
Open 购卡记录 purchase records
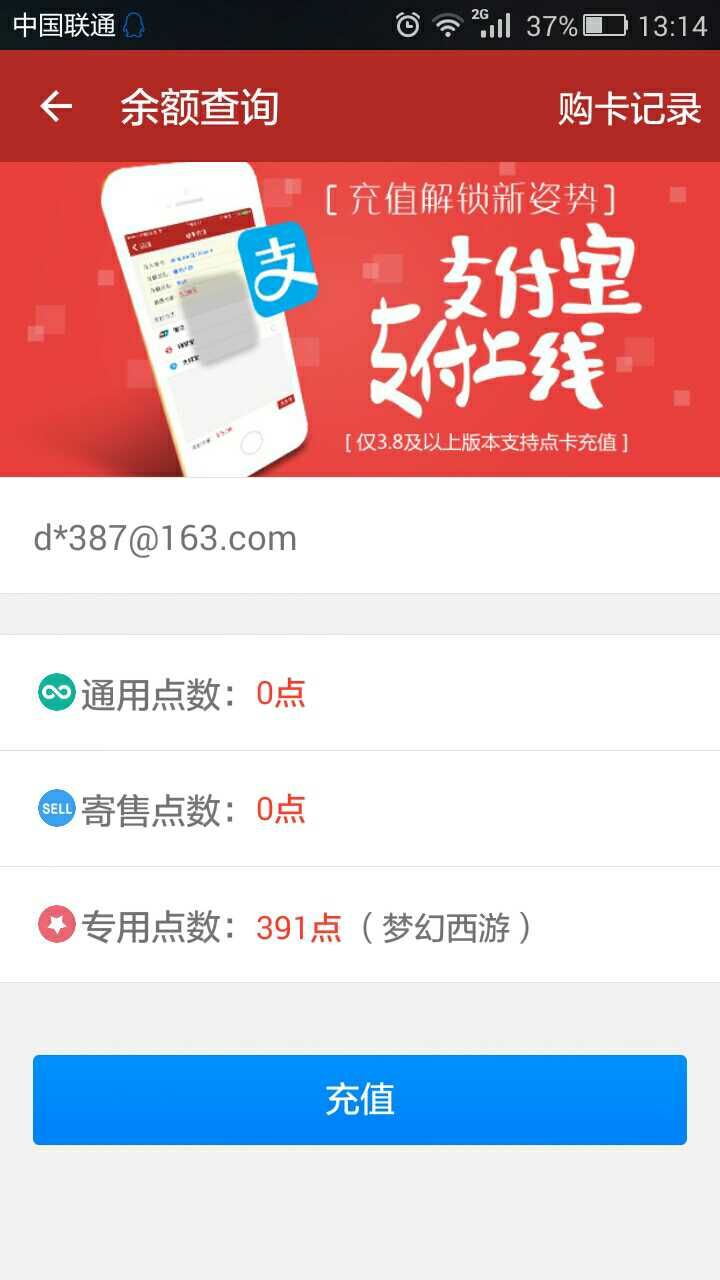(x=629, y=108)
